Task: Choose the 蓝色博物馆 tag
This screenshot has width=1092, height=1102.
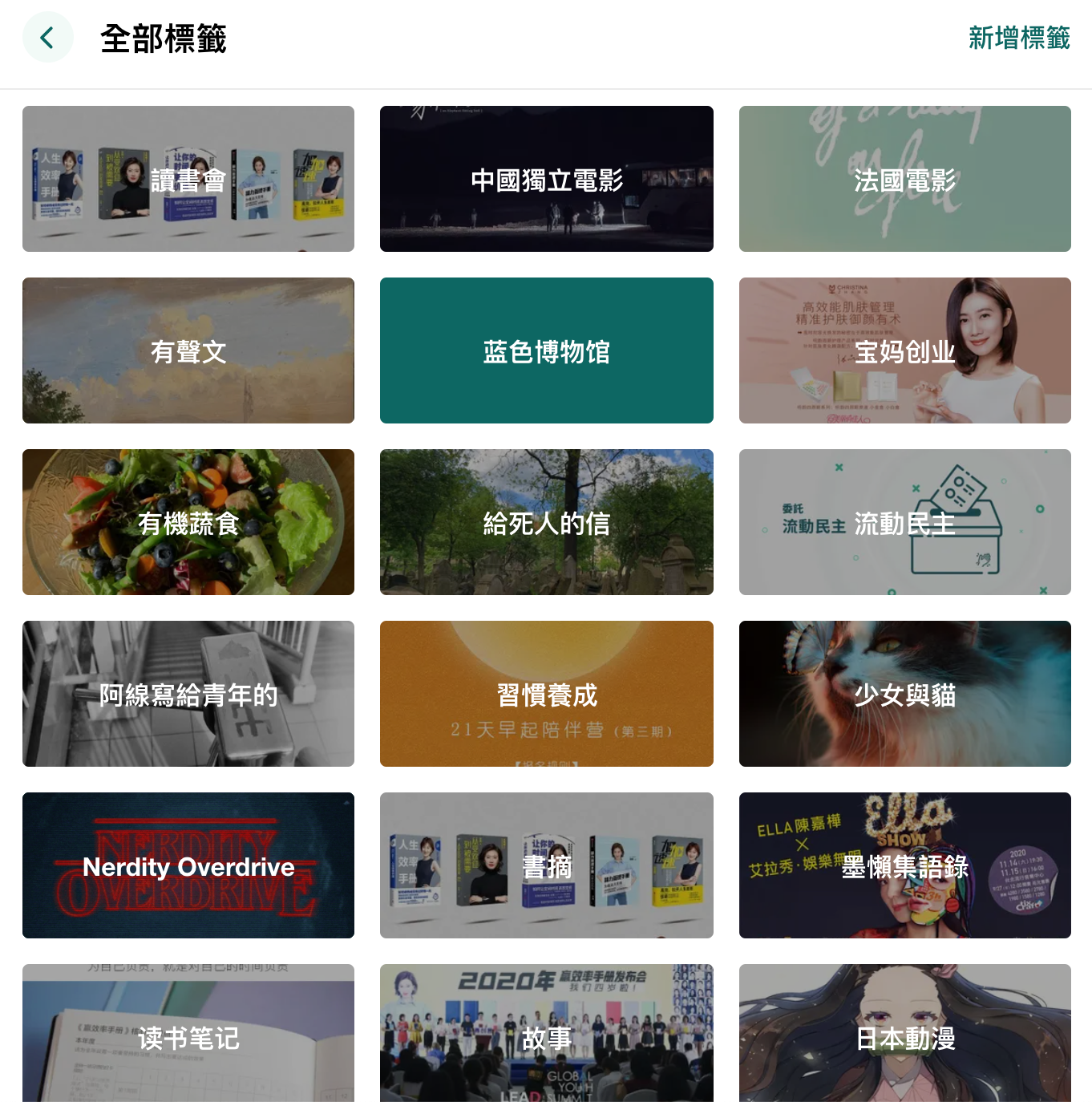Action: click(546, 350)
